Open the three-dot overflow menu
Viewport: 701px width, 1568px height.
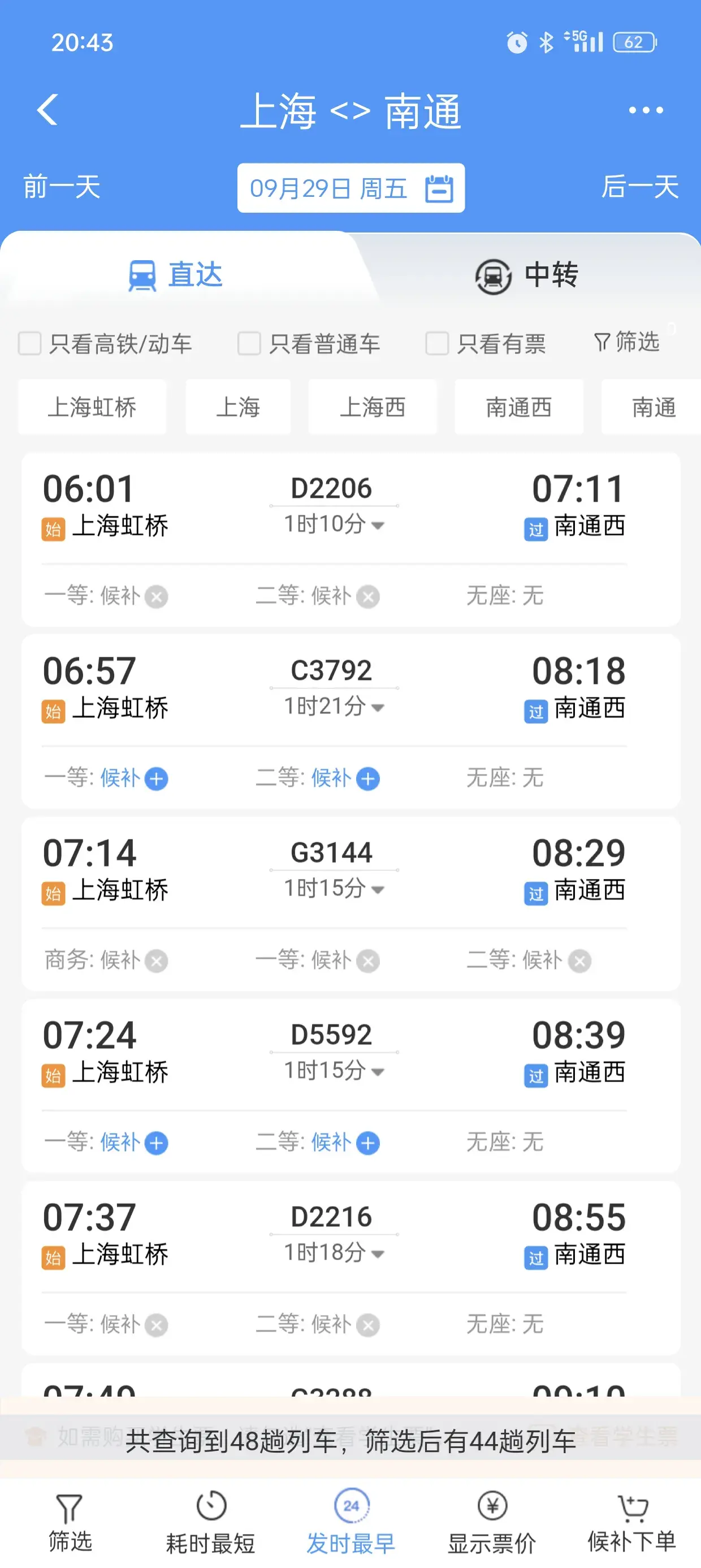[x=646, y=110]
